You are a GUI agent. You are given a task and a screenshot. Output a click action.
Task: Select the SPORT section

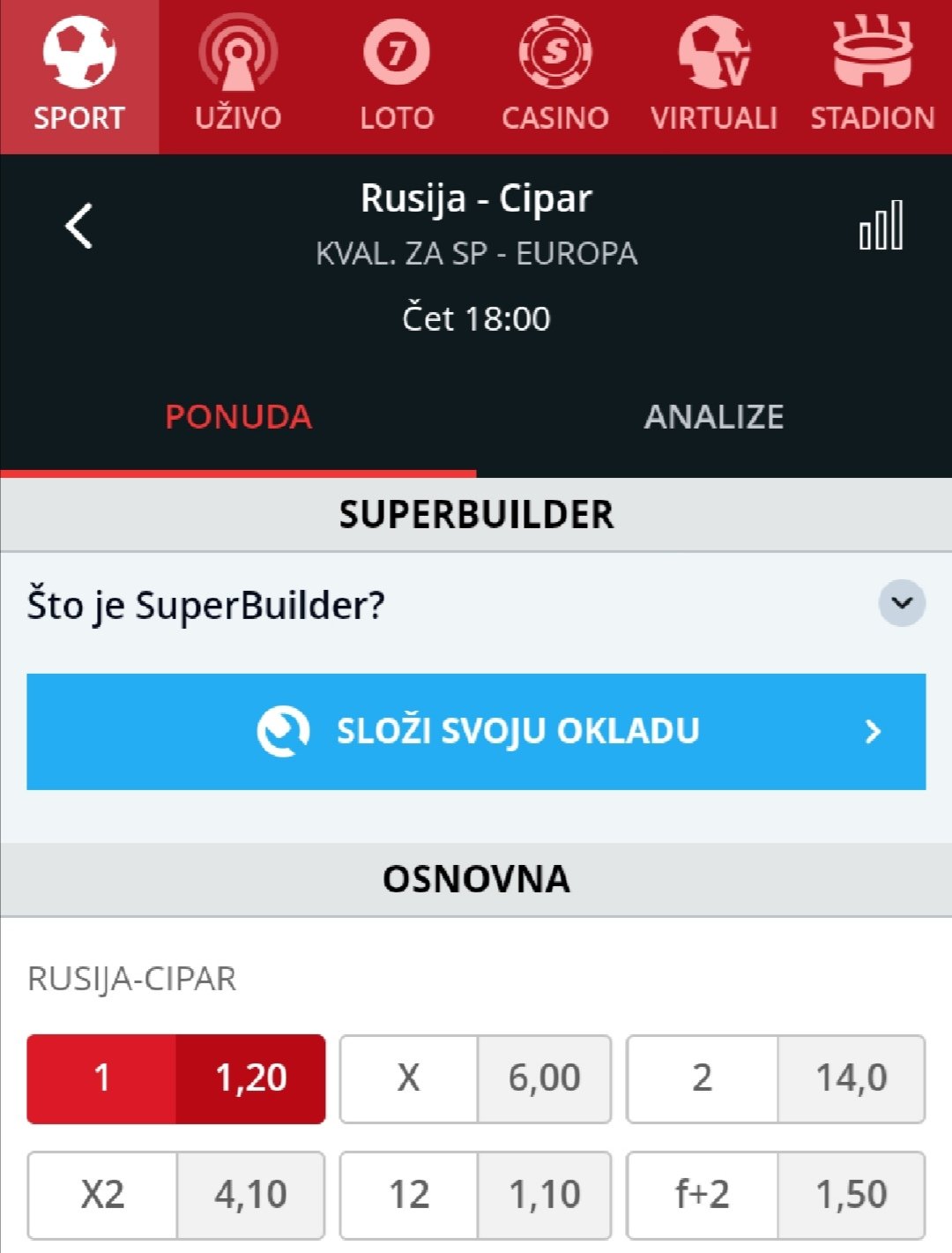79,78
